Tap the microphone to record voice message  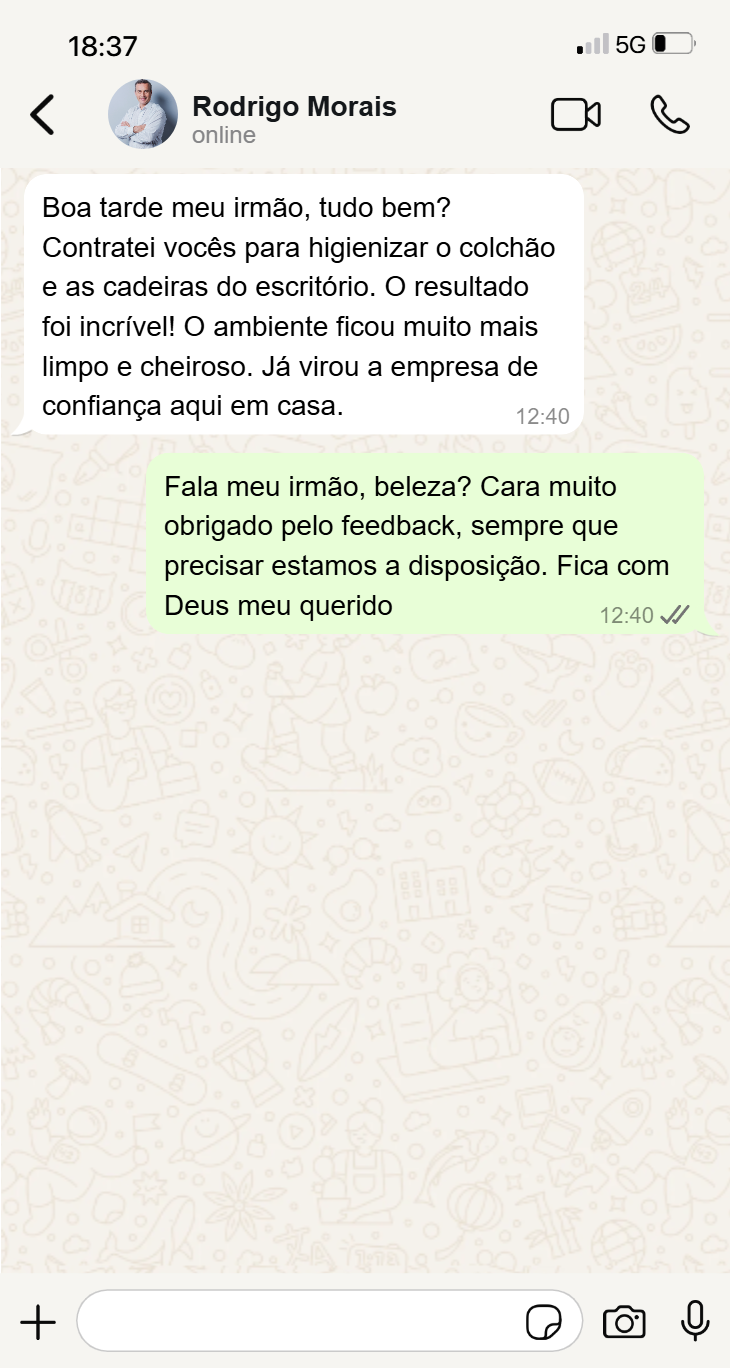click(695, 1321)
